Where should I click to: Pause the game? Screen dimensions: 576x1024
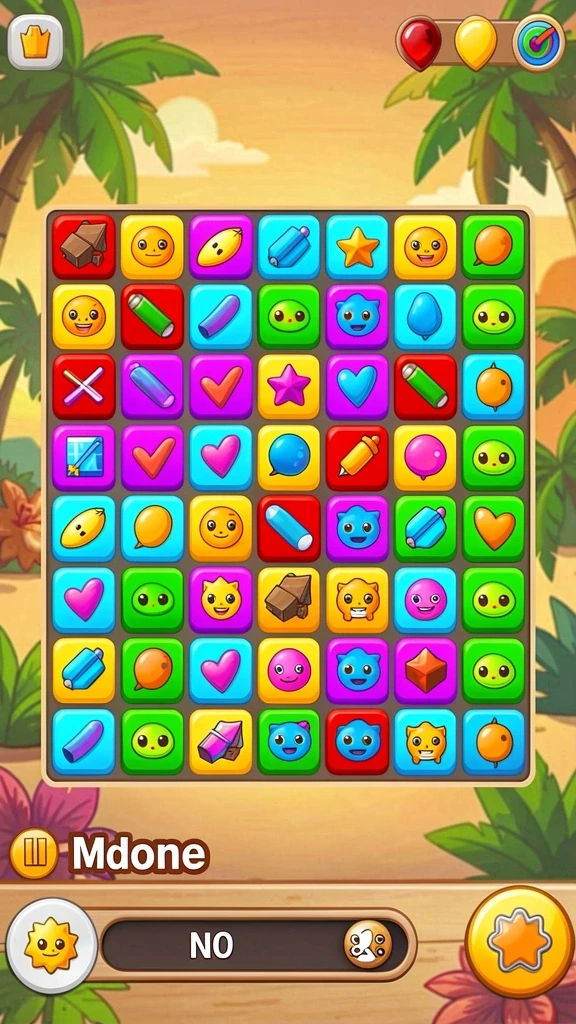(34, 854)
